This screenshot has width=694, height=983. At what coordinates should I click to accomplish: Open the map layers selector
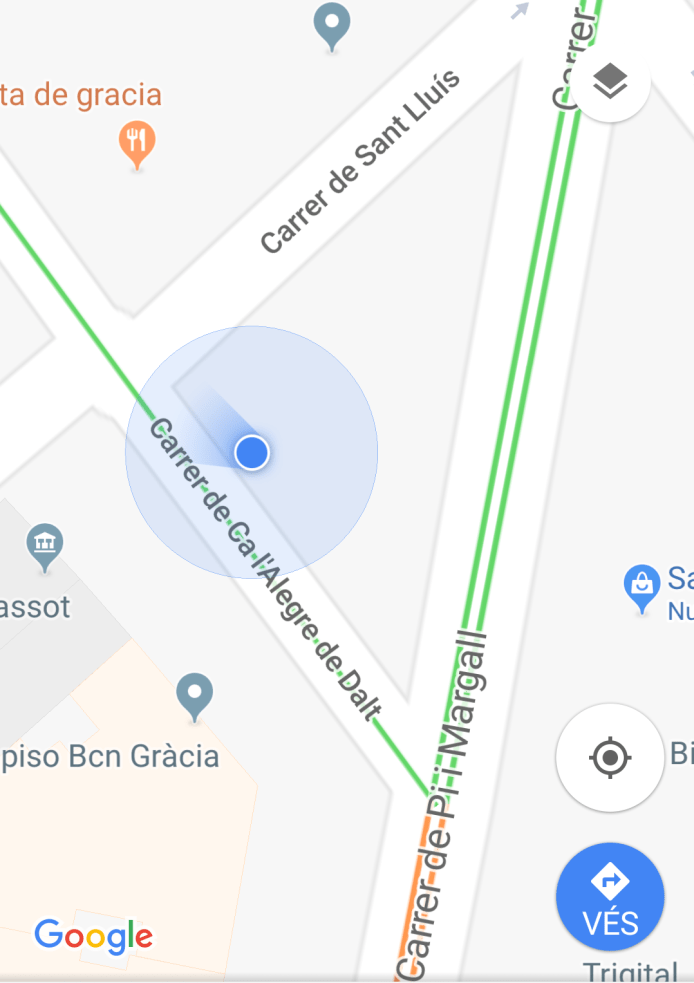tap(610, 83)
